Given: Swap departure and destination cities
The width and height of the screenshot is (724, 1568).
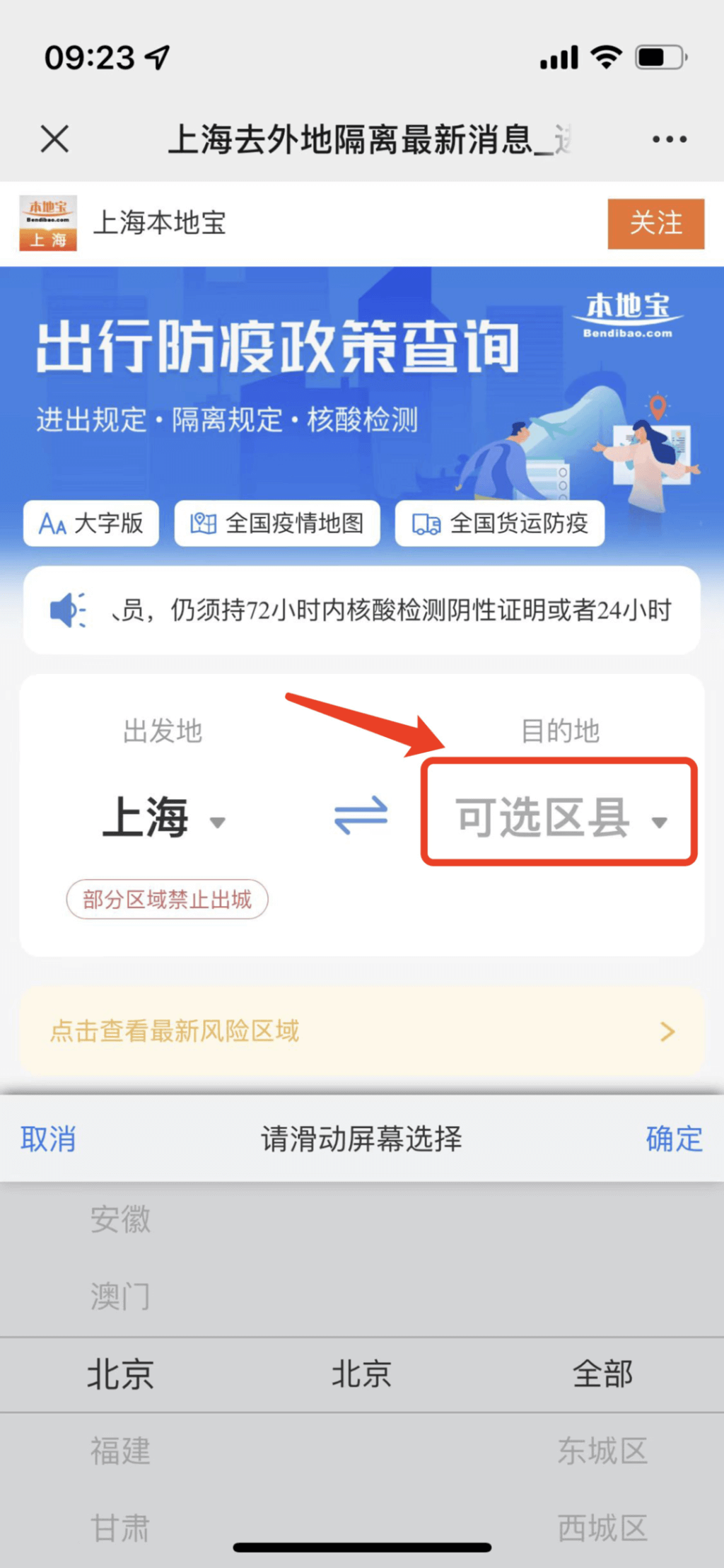Looking at the screenshot, I should tap(361, 815).
